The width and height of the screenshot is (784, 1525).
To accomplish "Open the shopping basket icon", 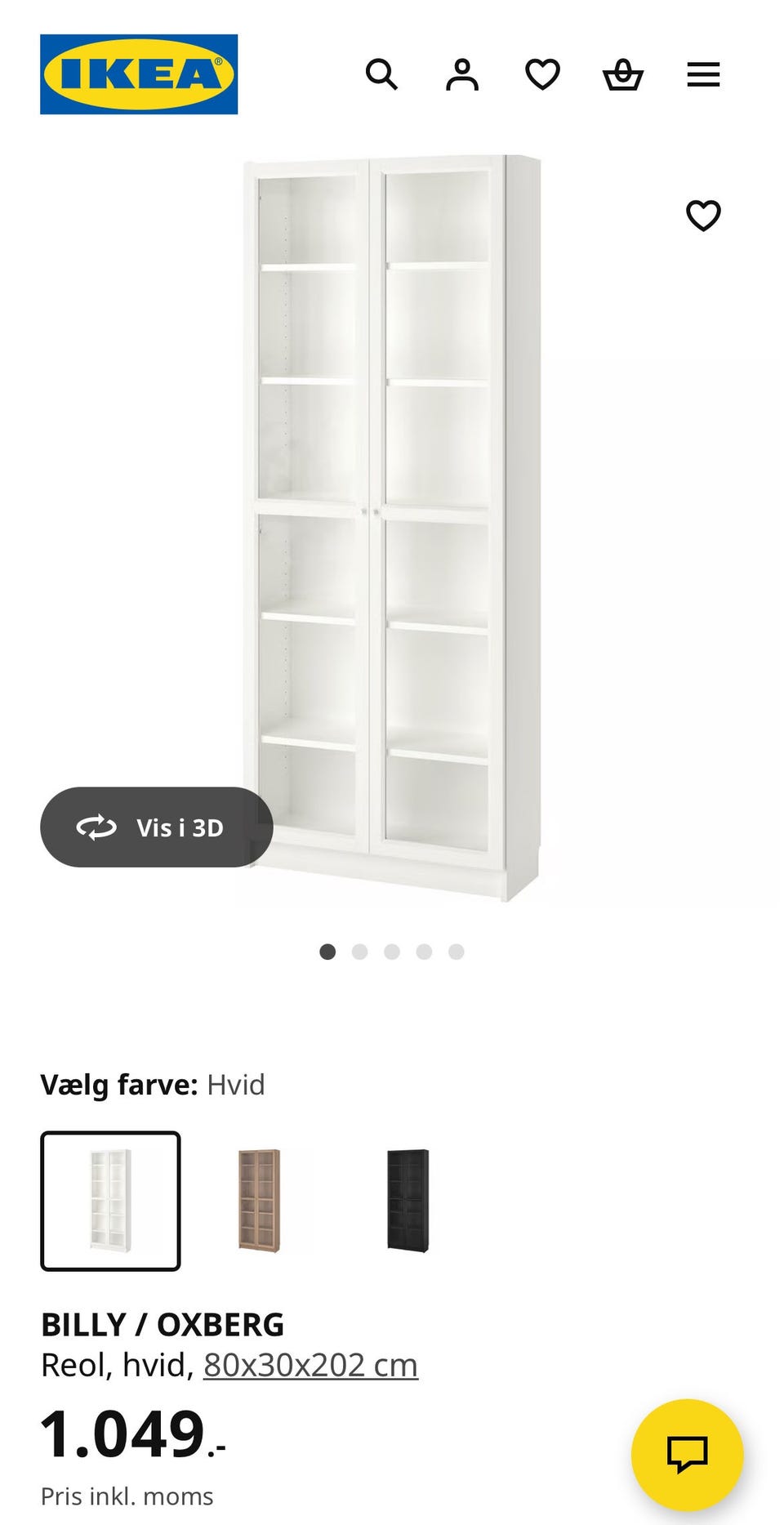I will pyautogui.click(x=622, y=75).
